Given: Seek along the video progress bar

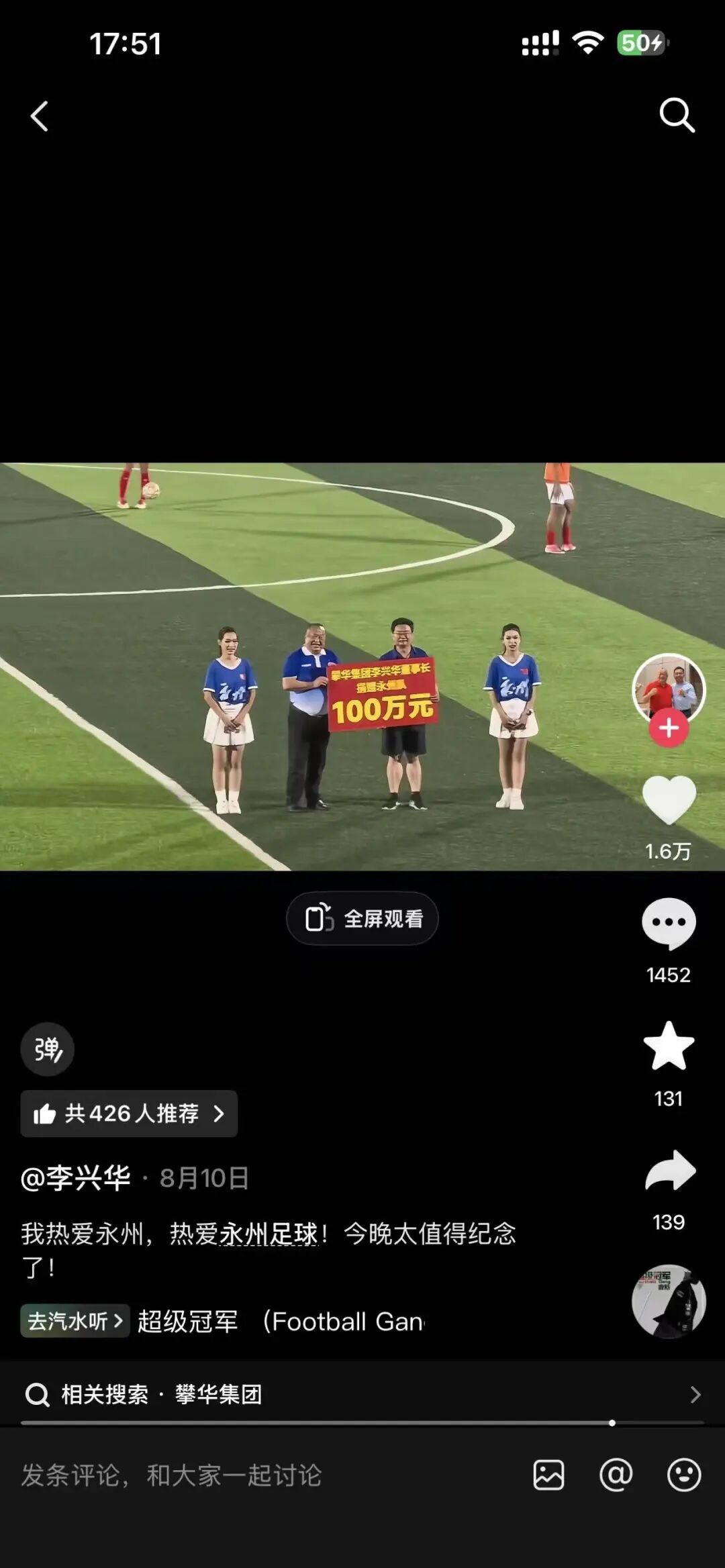Looking at the screenshot, I should [x=362, y=1422].
